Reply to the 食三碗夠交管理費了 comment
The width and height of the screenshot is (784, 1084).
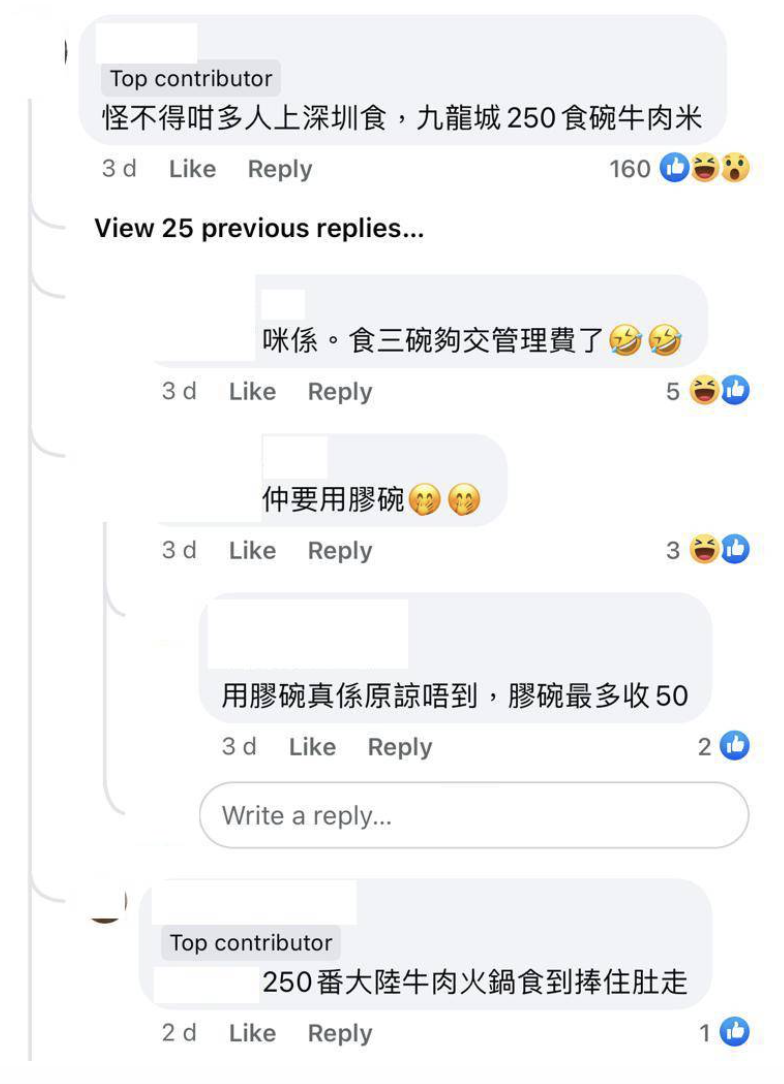[x=340, y=392]
